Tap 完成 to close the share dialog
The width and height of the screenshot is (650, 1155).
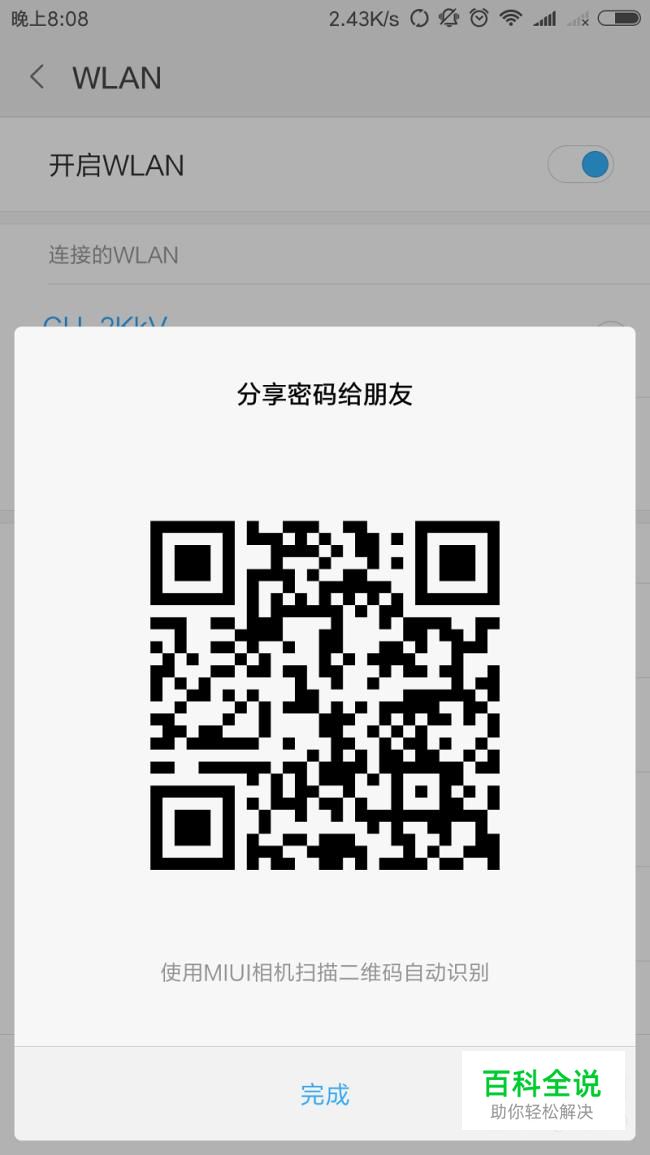324,1095
